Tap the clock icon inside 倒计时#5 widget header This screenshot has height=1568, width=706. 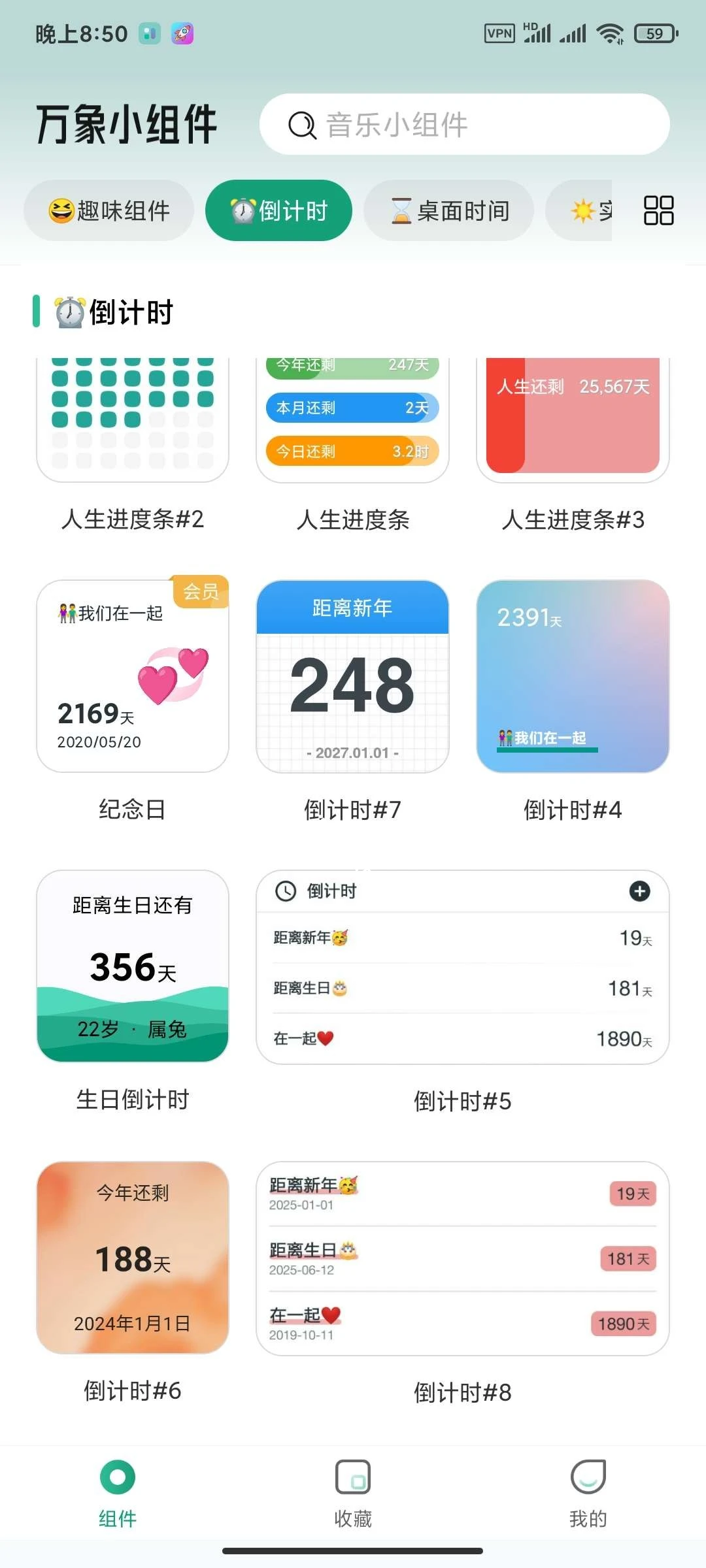coord(286,890)
